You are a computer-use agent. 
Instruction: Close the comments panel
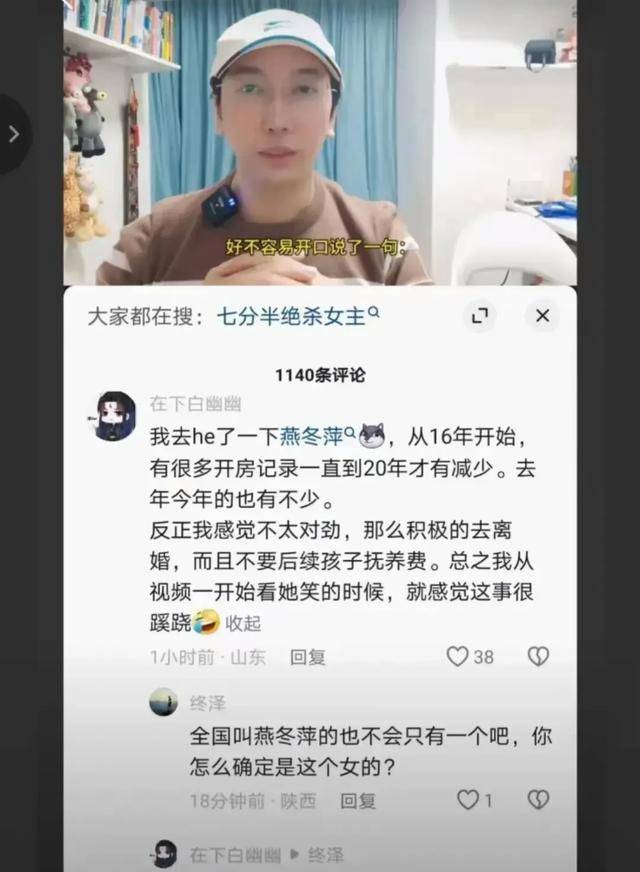pos(542,316)
